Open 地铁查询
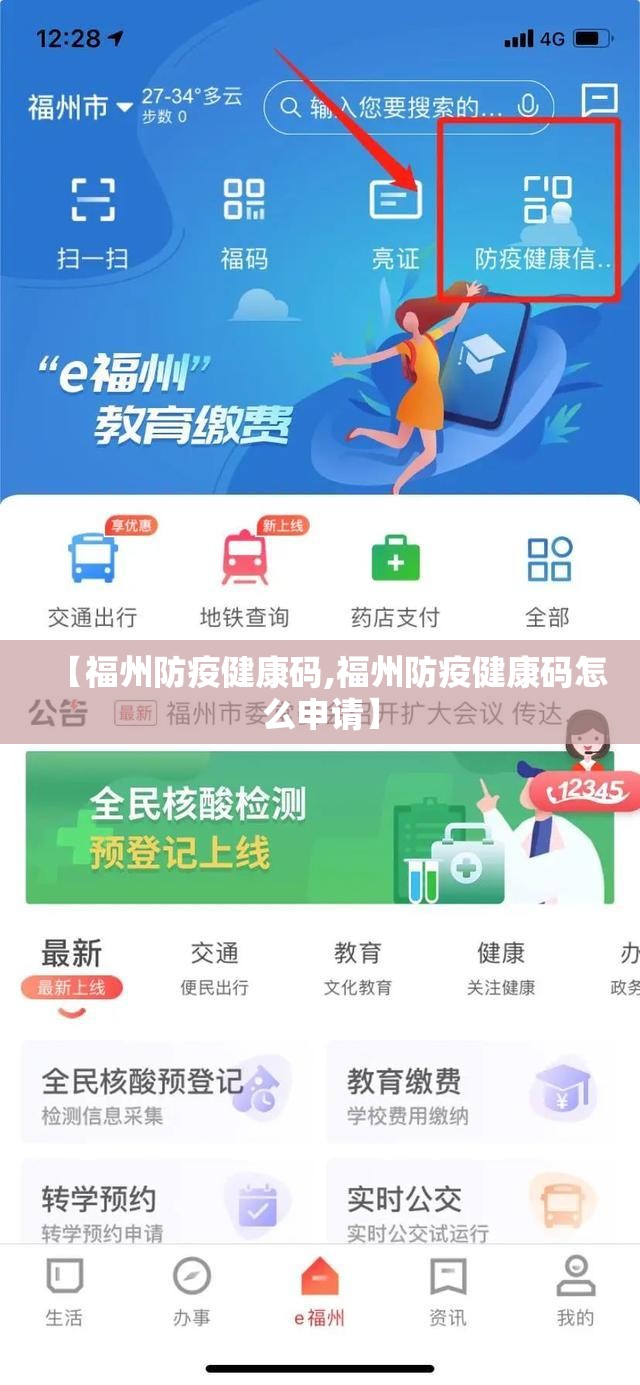Image resolution: width=640 pixels, height=1385 pixels. (244, 578)
